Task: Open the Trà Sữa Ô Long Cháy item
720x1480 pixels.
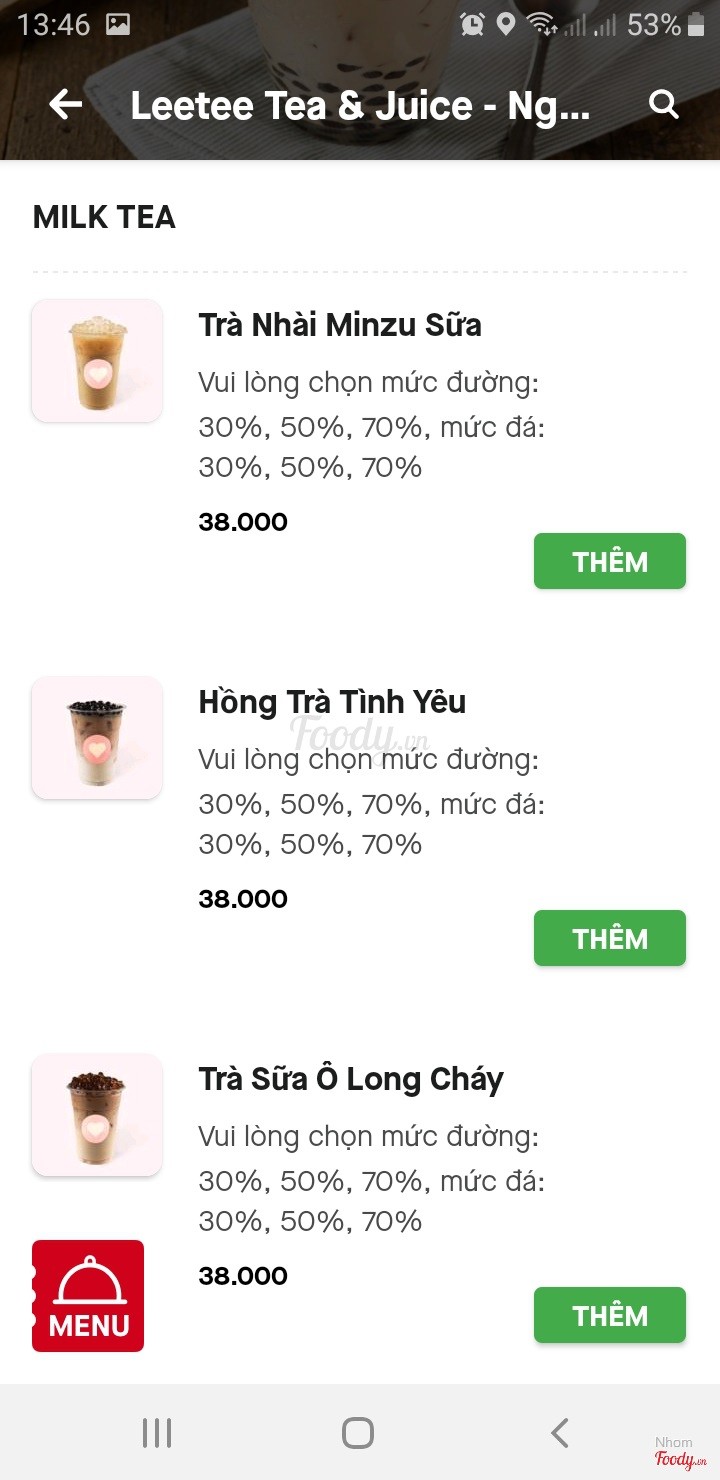Action: [350, 1079]
